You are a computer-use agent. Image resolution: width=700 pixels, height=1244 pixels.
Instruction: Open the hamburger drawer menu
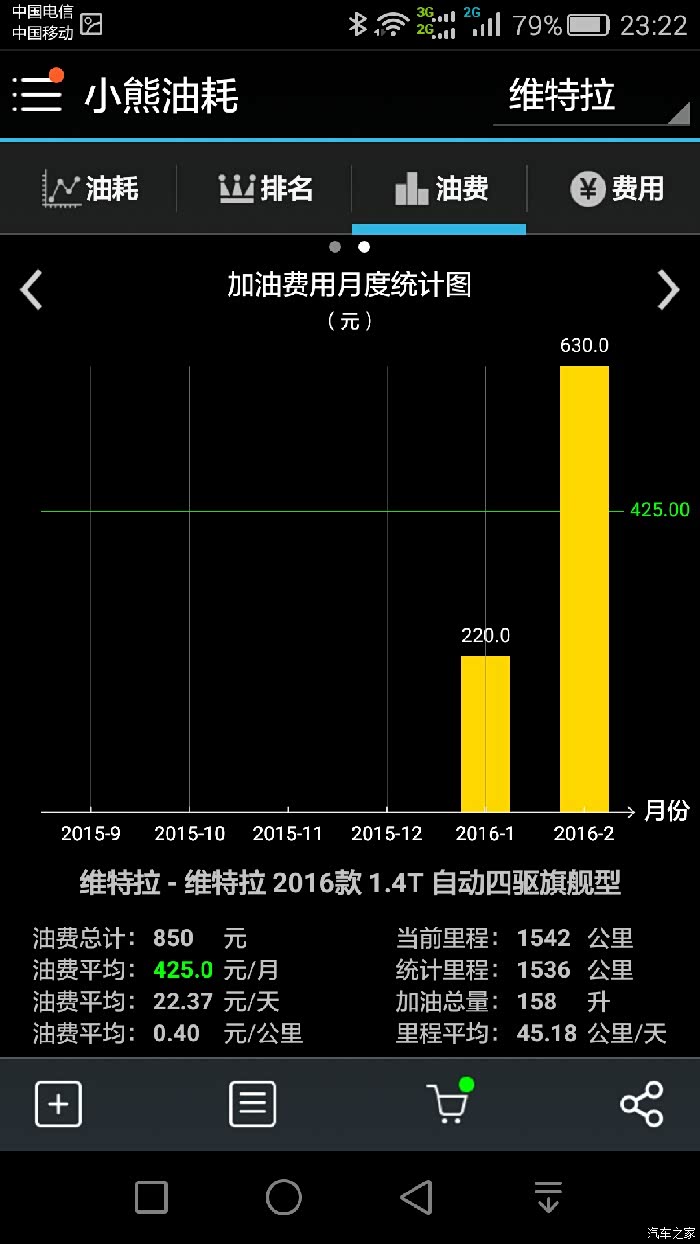pos(38,93)
